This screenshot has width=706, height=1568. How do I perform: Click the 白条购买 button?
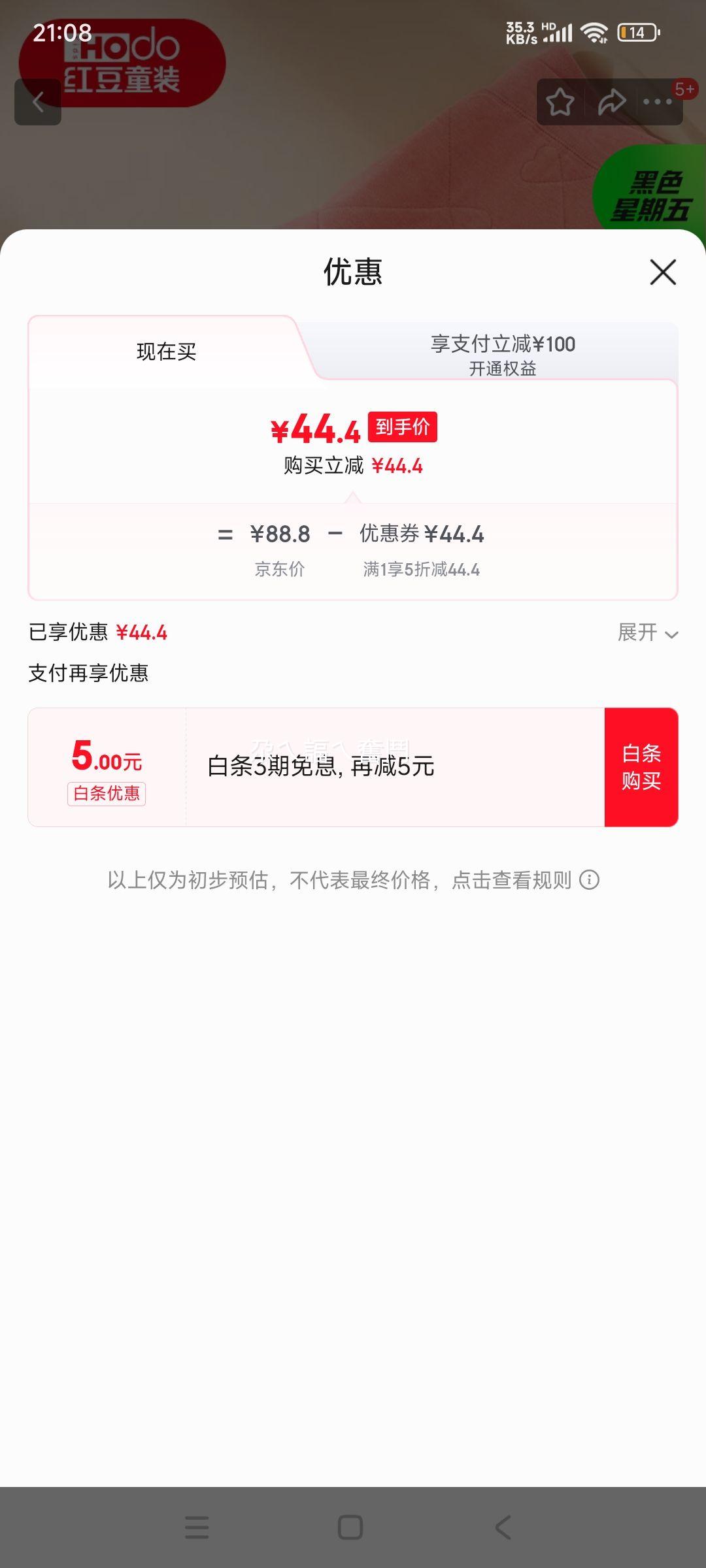[641, 766]
